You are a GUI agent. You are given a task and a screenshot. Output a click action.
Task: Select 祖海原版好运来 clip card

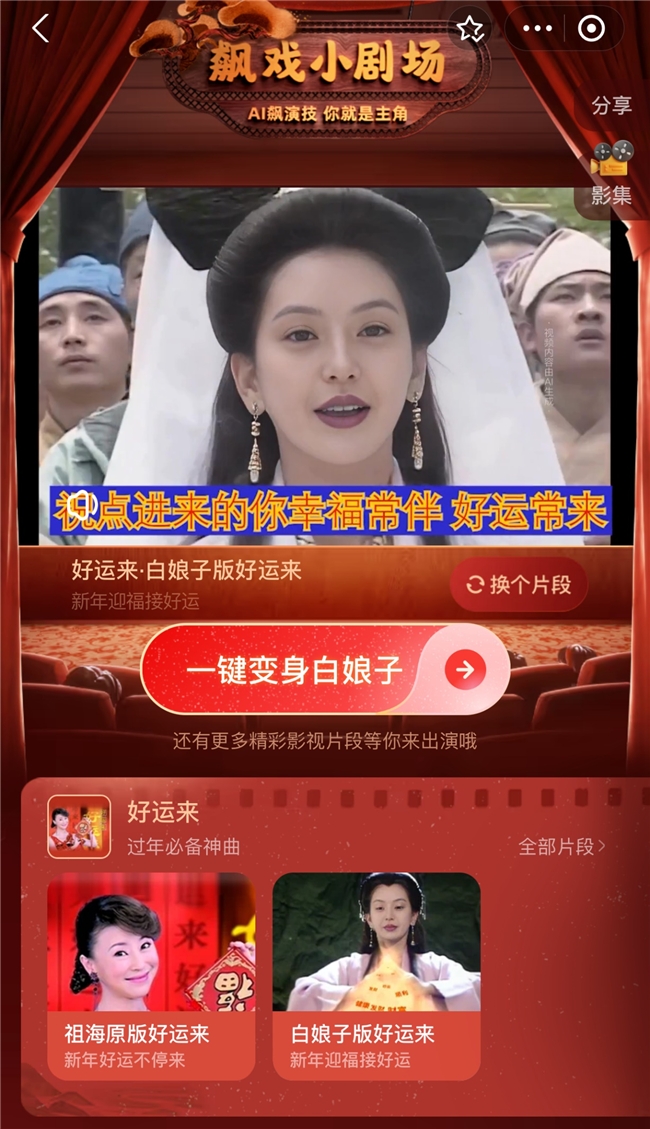(151, 975)
